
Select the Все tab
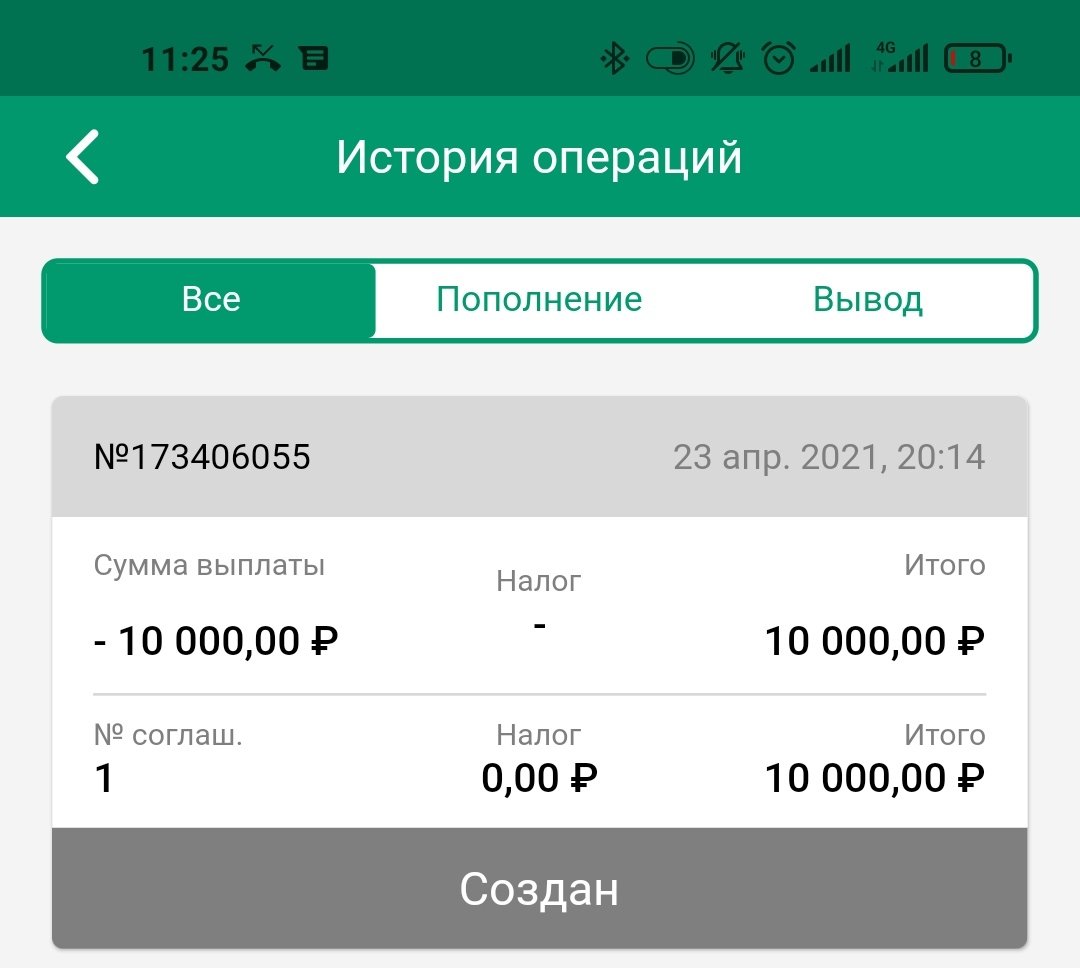pos(211,300)
